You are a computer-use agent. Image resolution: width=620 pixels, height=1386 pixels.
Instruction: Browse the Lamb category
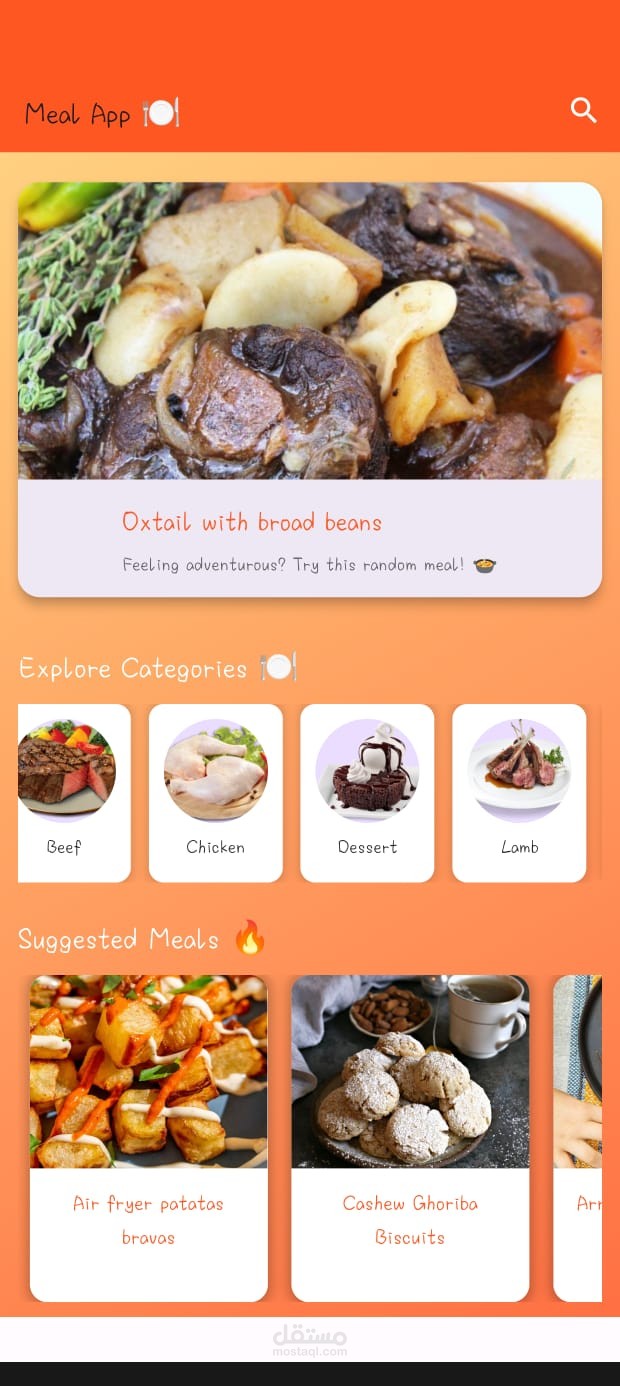pyautogui.click(x=519, y=792)
